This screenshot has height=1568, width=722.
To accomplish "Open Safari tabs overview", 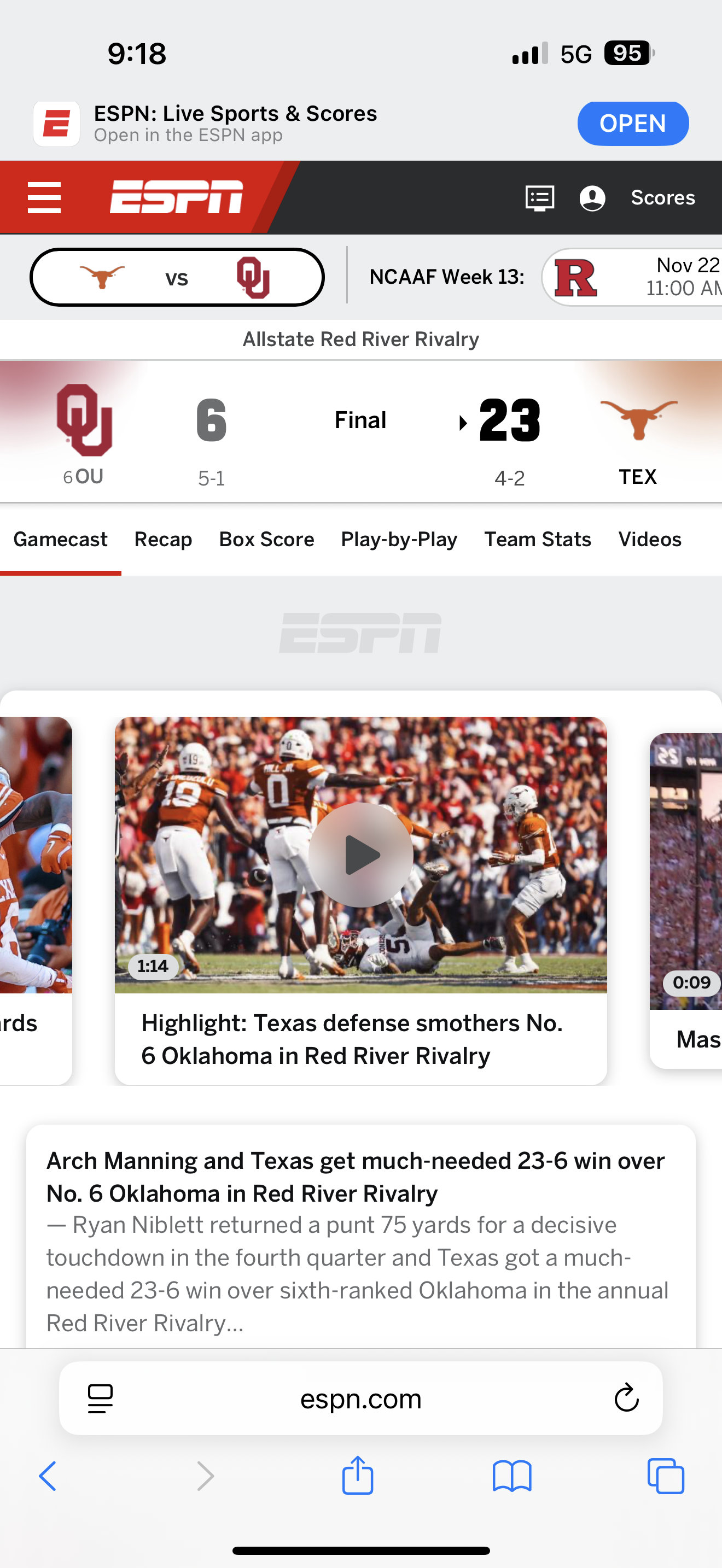I will tap(665, 1476).
